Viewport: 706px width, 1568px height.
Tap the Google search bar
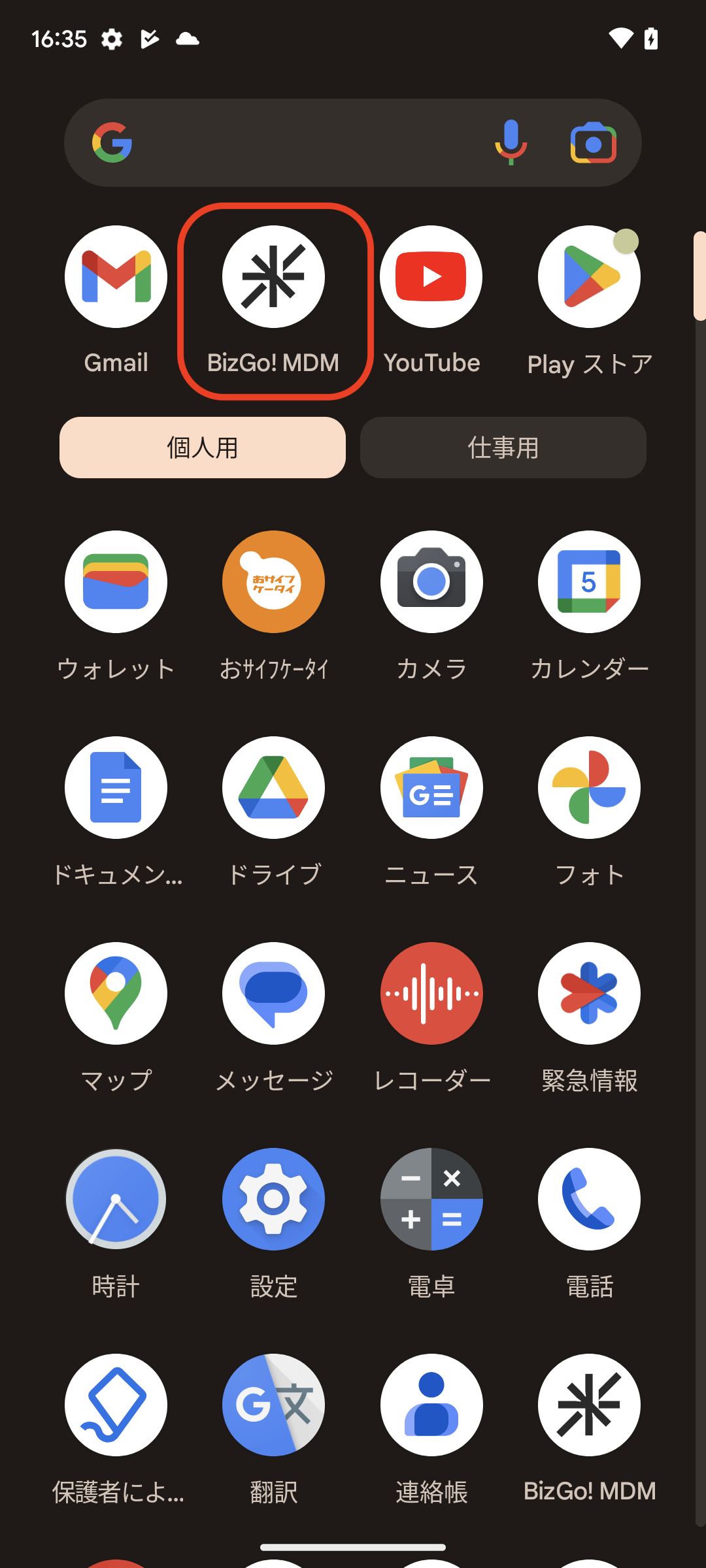click(301, 143)
